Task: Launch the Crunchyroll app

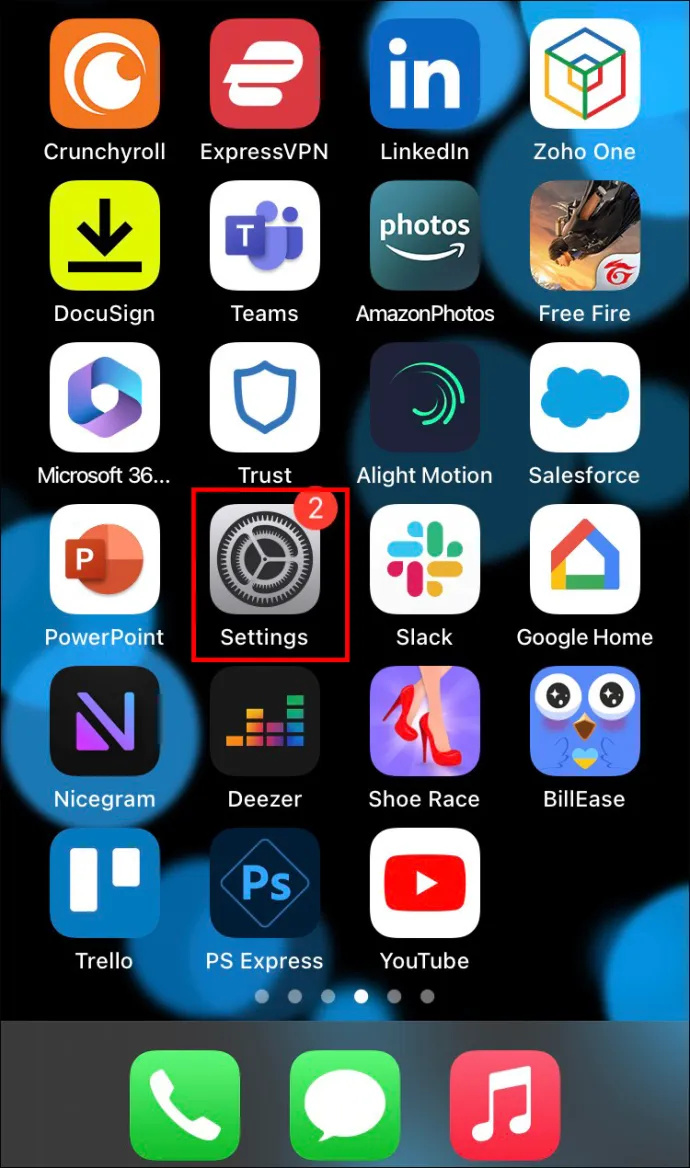Action: 105,74
